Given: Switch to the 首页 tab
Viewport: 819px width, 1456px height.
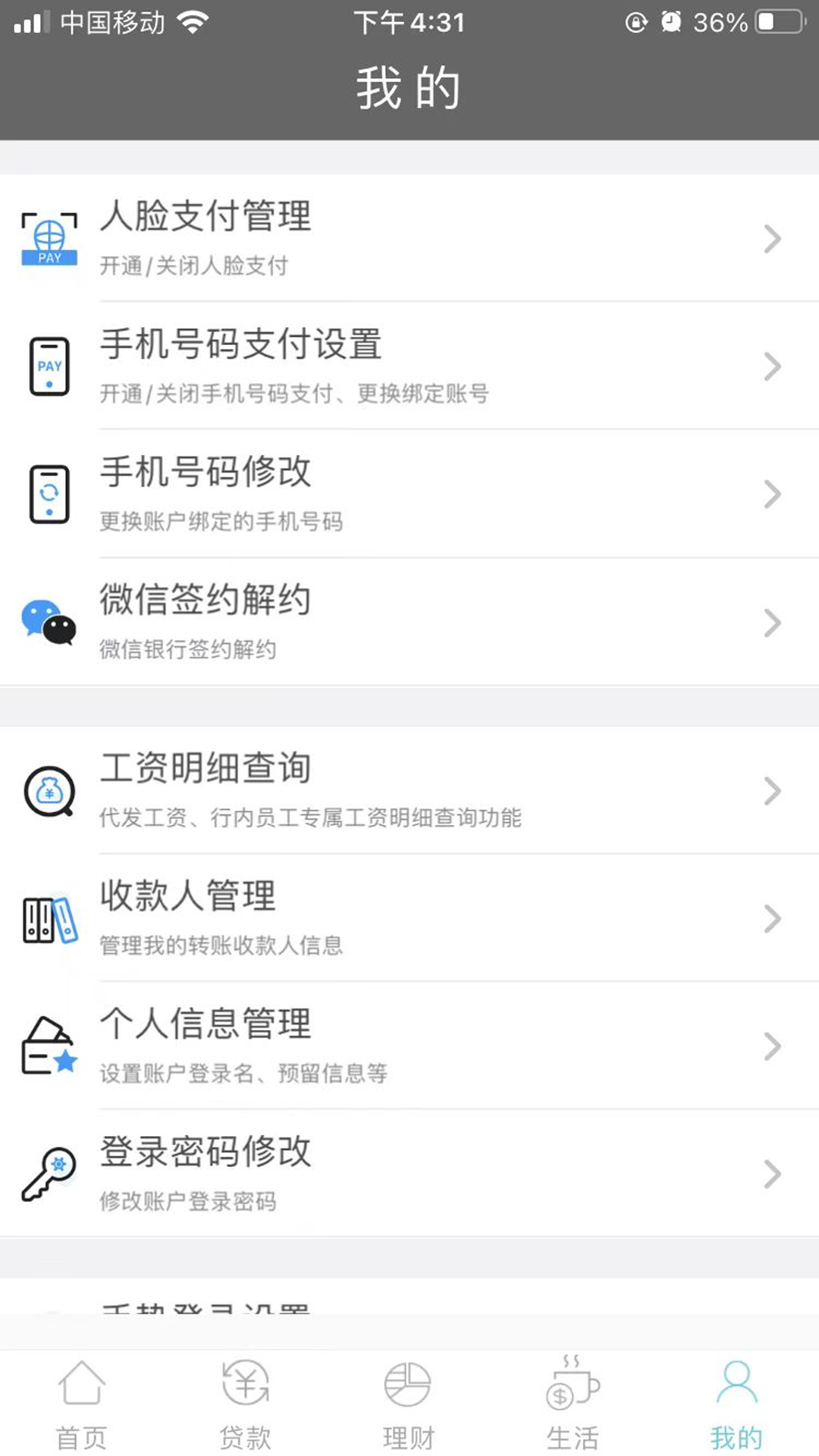Looking at the screenshot, I should [81, 1410].
